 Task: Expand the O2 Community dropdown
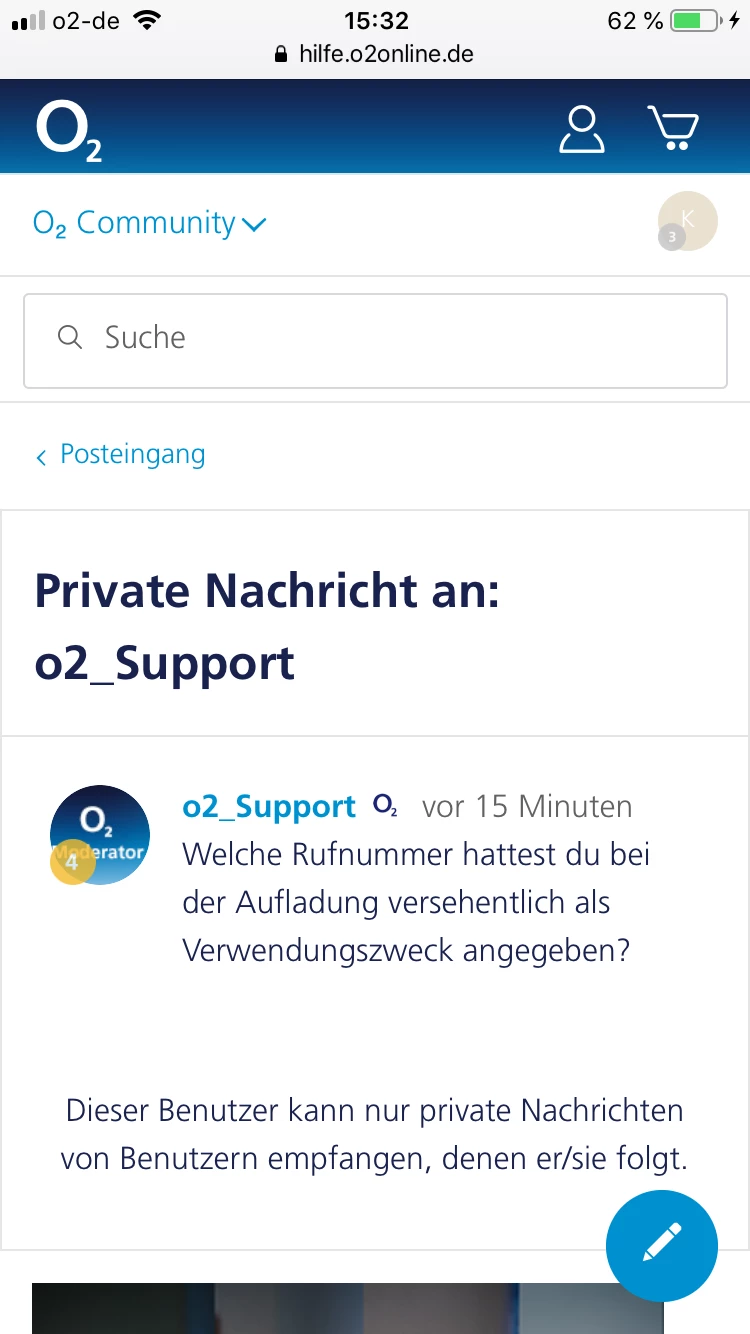click(x=150, y=223)
